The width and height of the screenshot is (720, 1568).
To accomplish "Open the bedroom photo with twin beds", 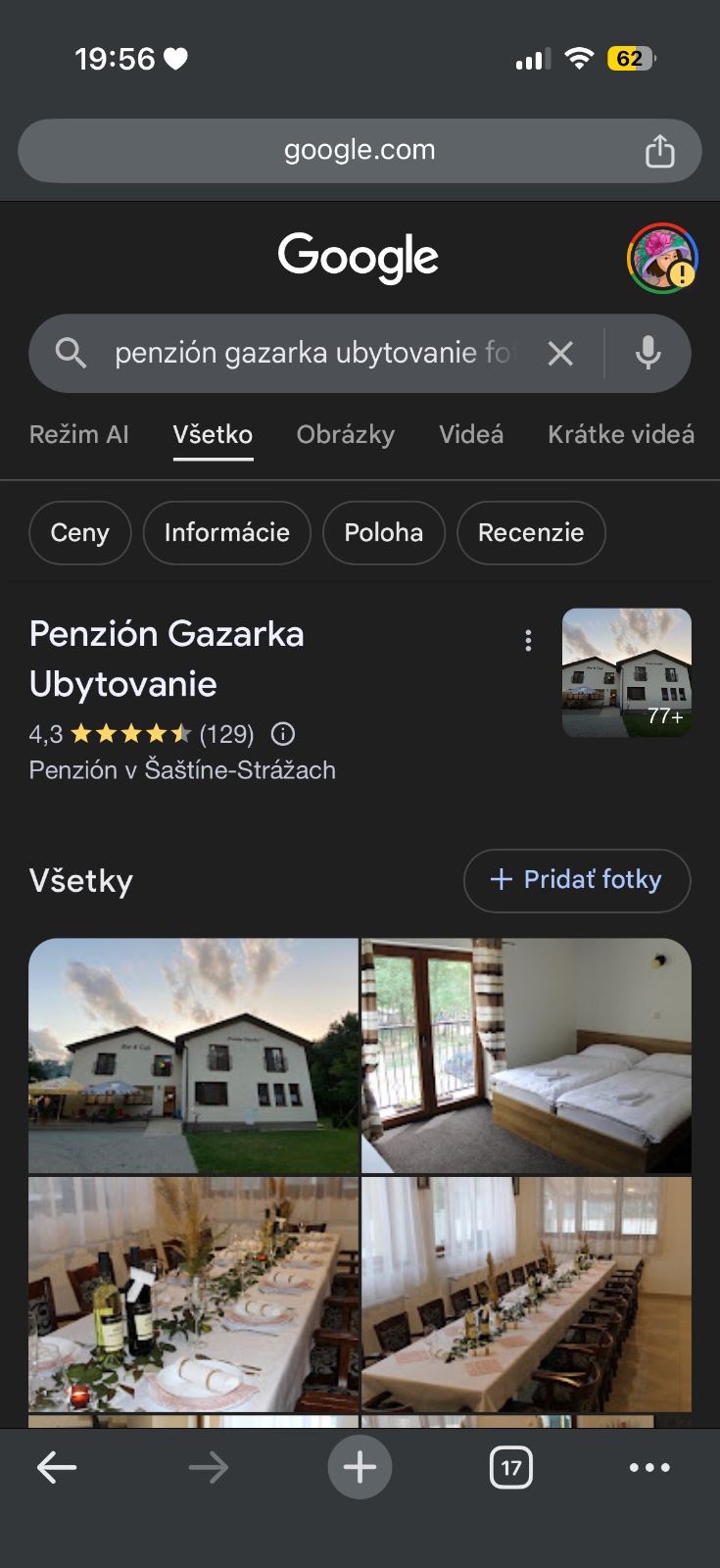I will coord(526,1055).
